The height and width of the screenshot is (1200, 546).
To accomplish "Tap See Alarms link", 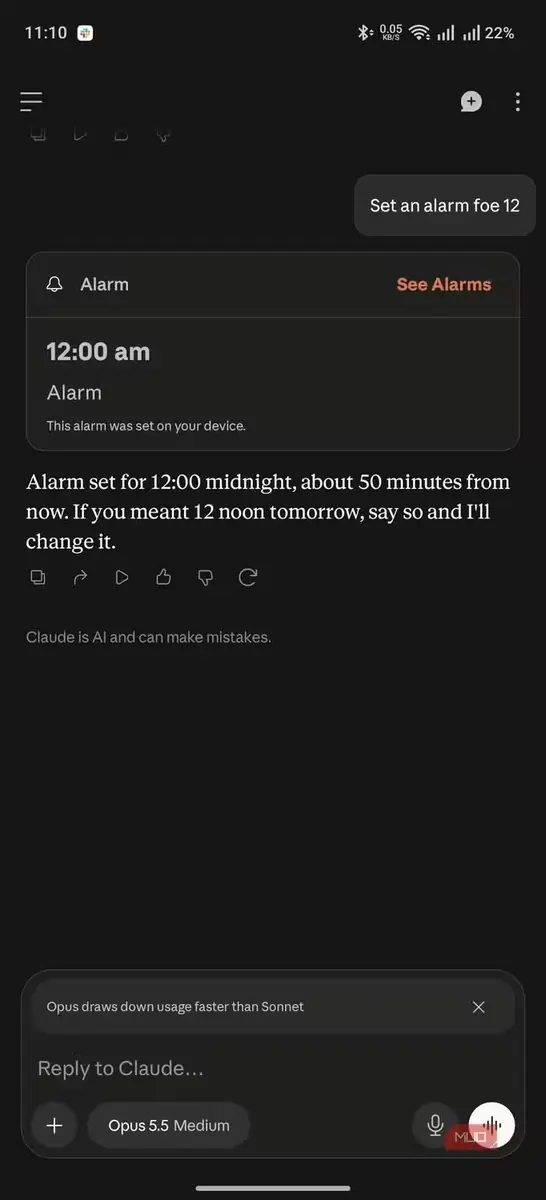I will pos(444,284).
